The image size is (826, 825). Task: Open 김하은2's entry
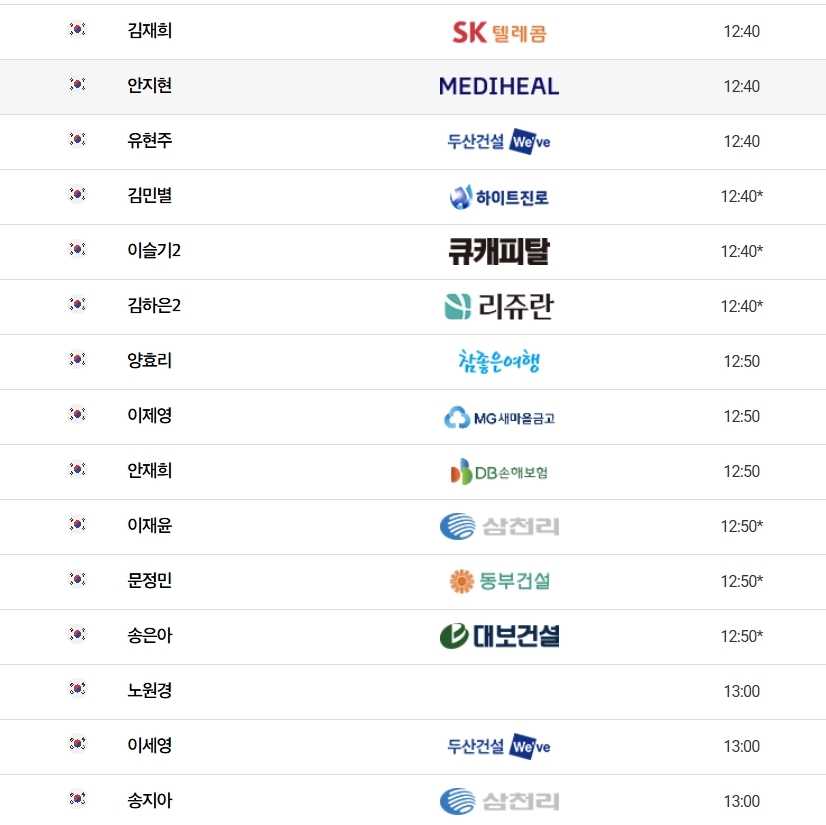[x=154, y=306]
